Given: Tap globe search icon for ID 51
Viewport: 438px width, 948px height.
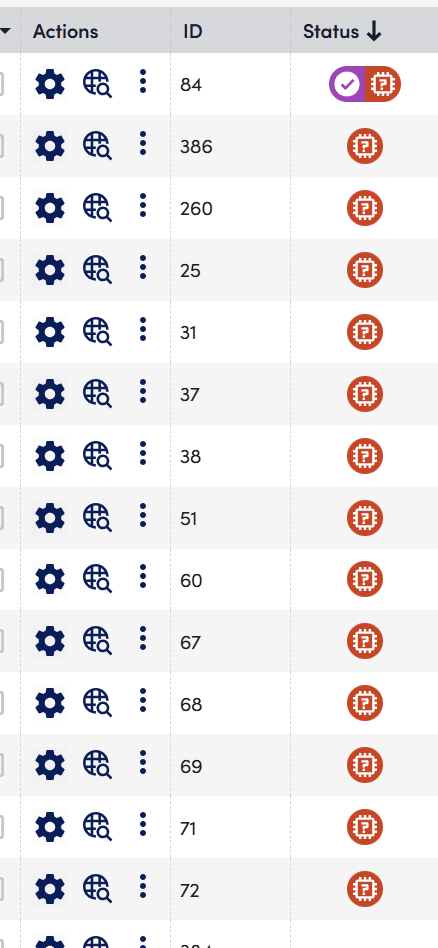Looking at the screenshot, I should tap(97, 518).
